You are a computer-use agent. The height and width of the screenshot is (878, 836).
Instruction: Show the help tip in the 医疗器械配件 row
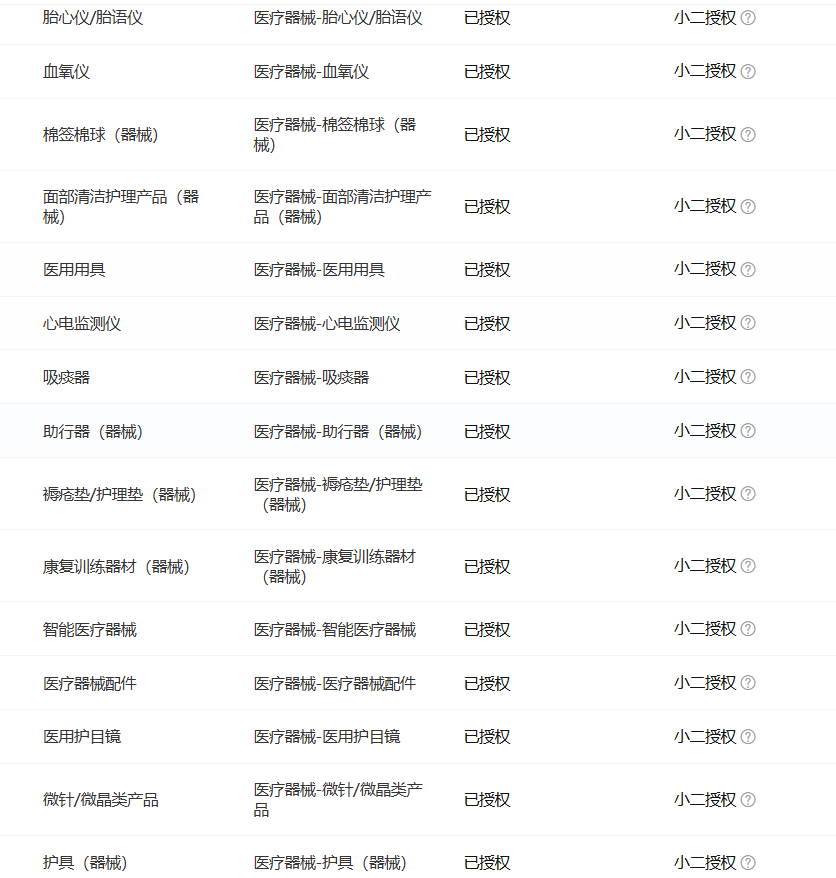coord(748,683)
